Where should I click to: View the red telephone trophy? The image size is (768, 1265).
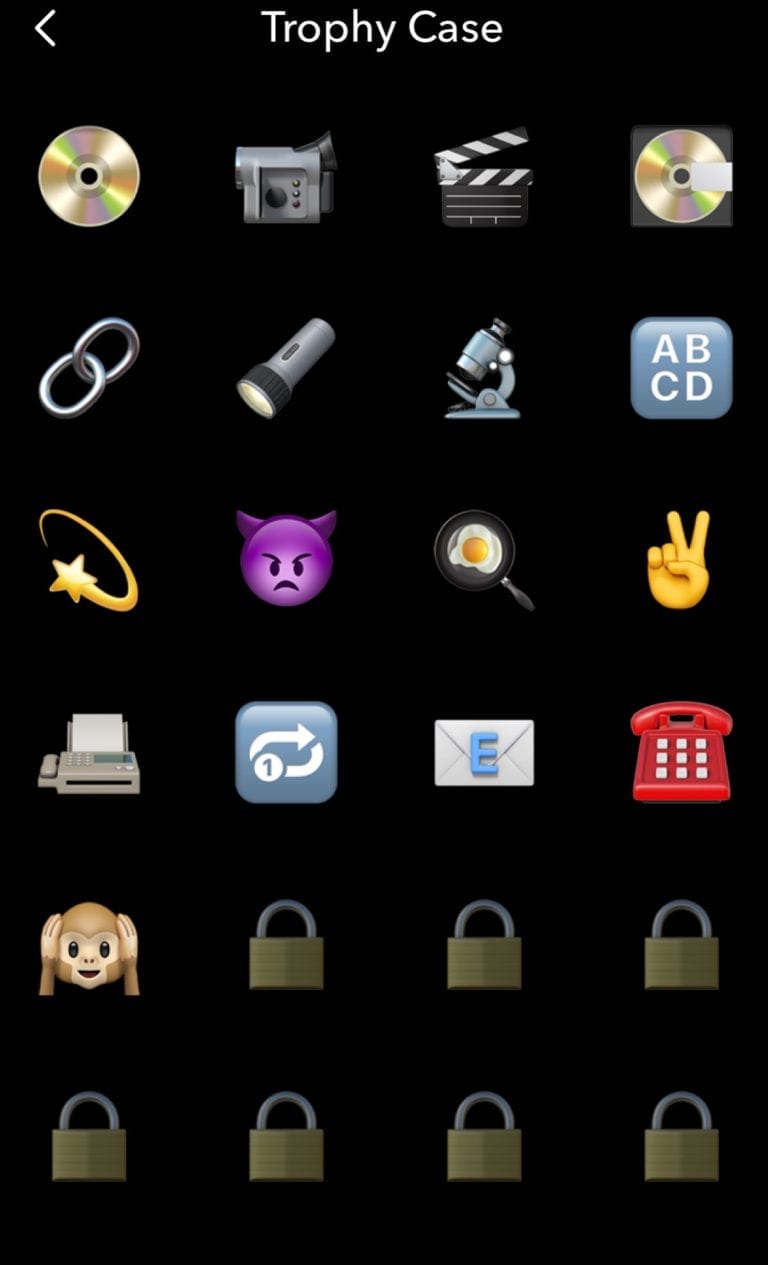681,752
